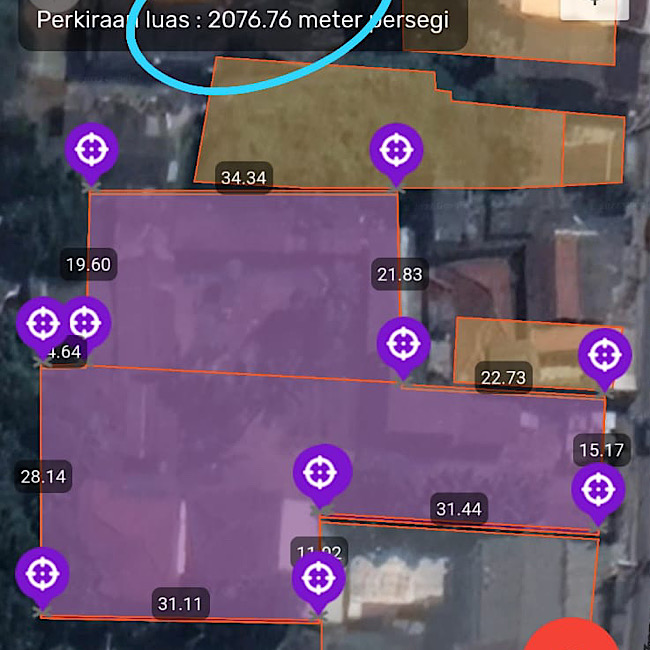The width and height of the screenshot is (650, 650).
Task: Tap corner marker joining 28.14 and 31.11 edges
Action: point(42,575)
